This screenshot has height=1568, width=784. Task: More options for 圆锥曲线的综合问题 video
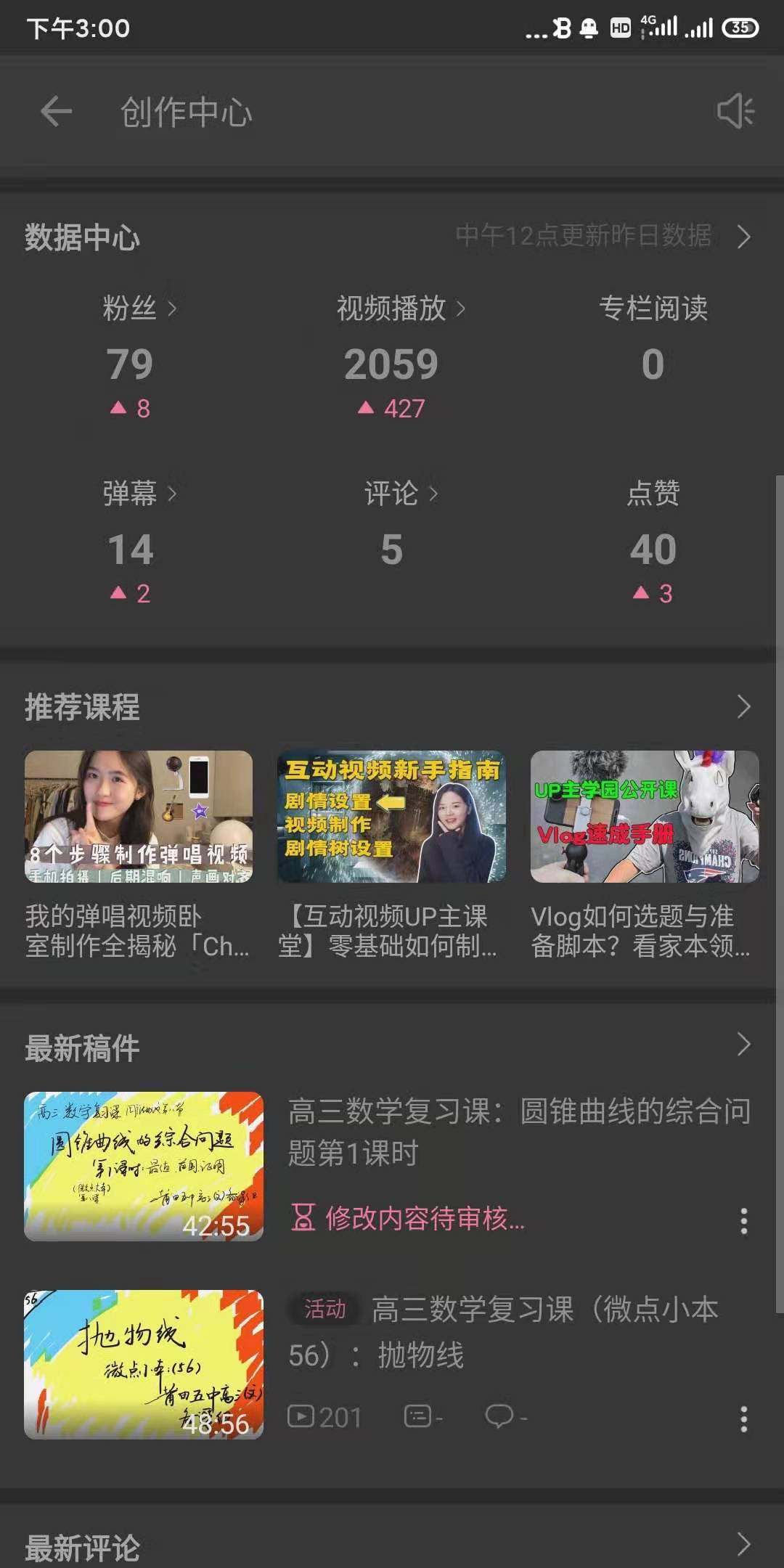(743, 1221)
